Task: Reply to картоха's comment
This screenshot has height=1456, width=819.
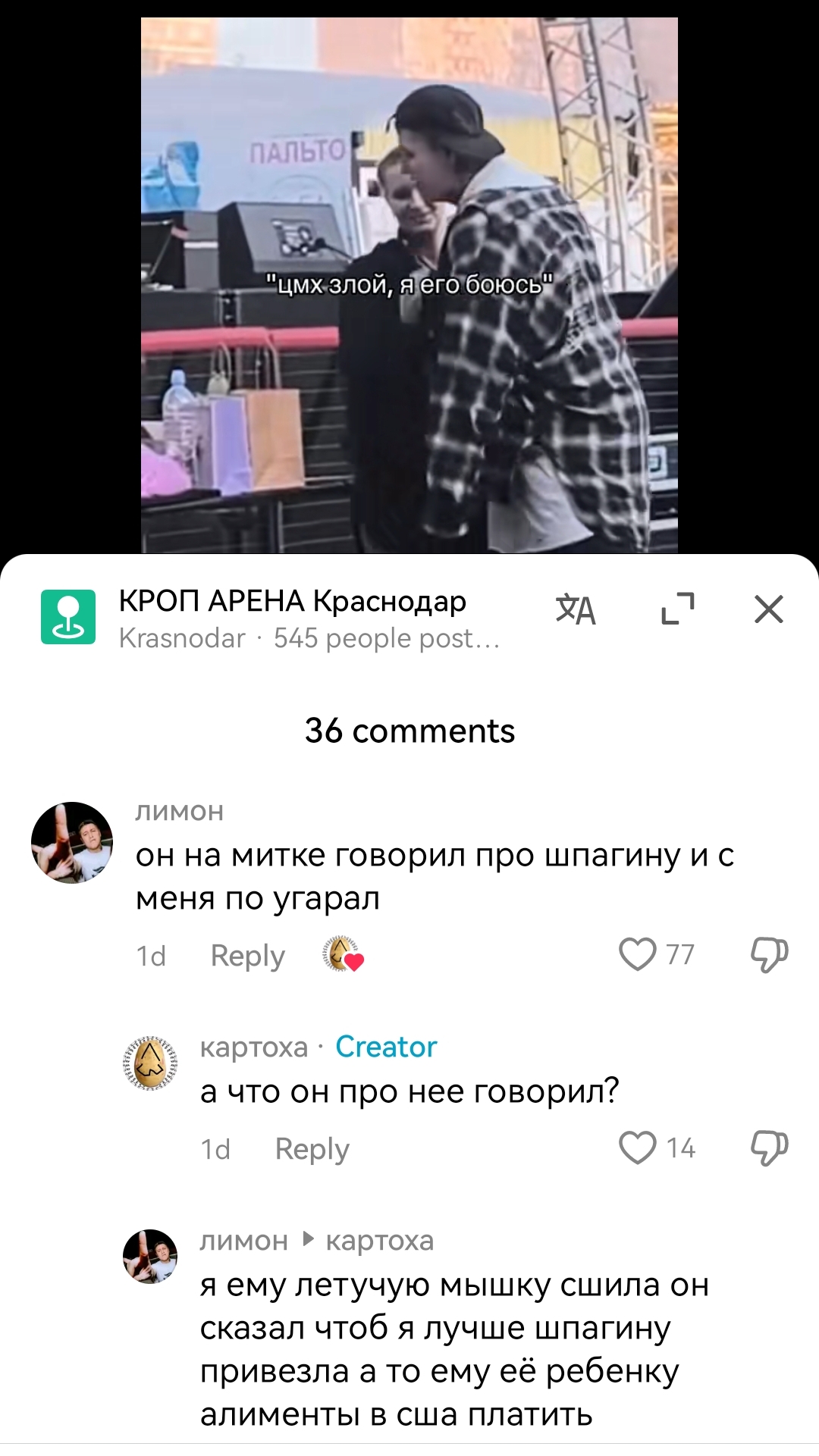Action: click(312, 1149)
